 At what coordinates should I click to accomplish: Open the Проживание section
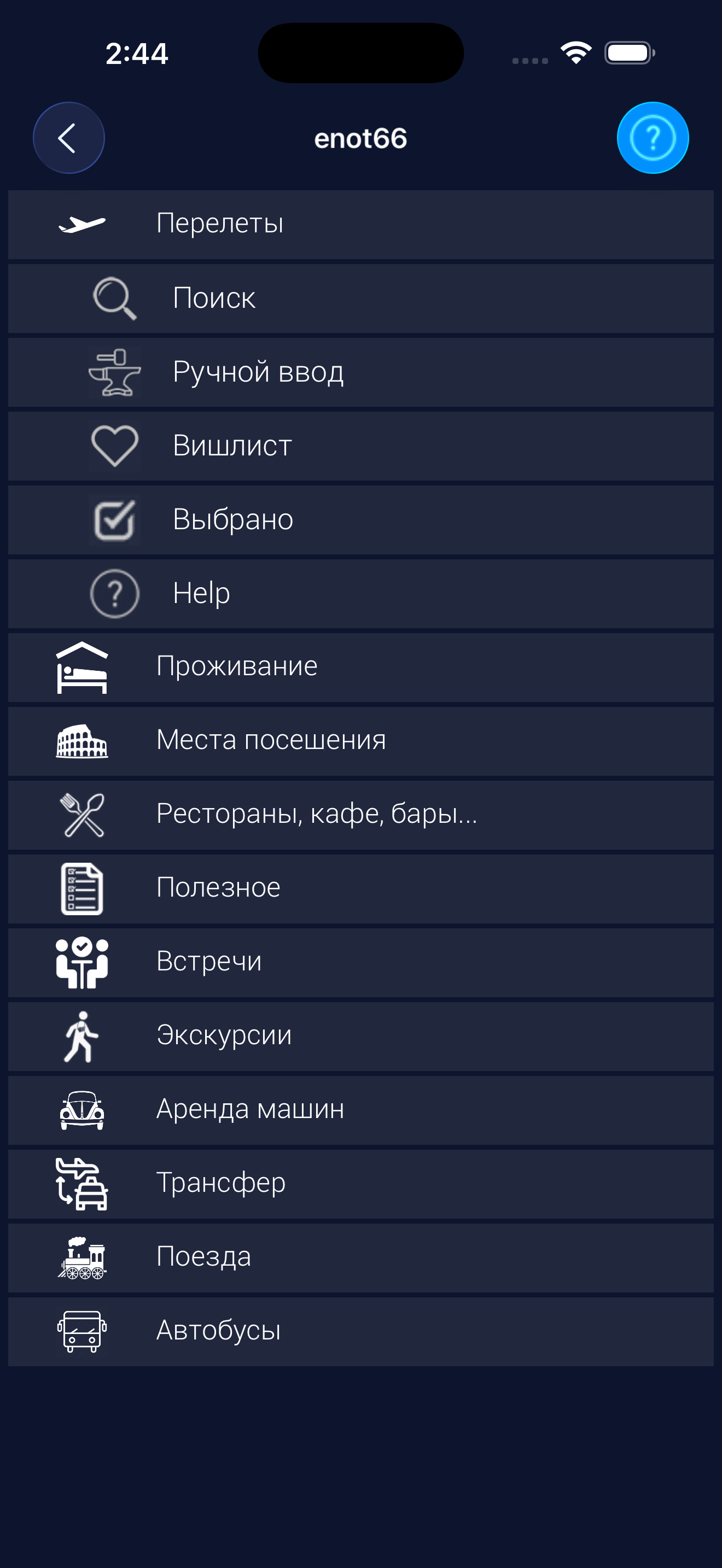(x=360, y=667)
